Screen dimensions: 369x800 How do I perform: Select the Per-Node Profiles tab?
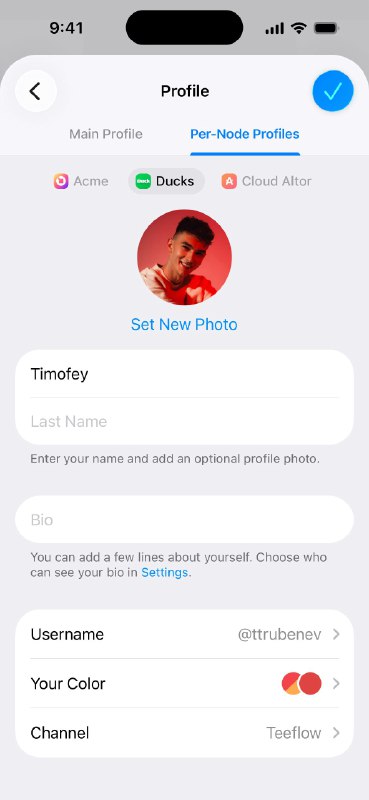click(x=244, y=134)
